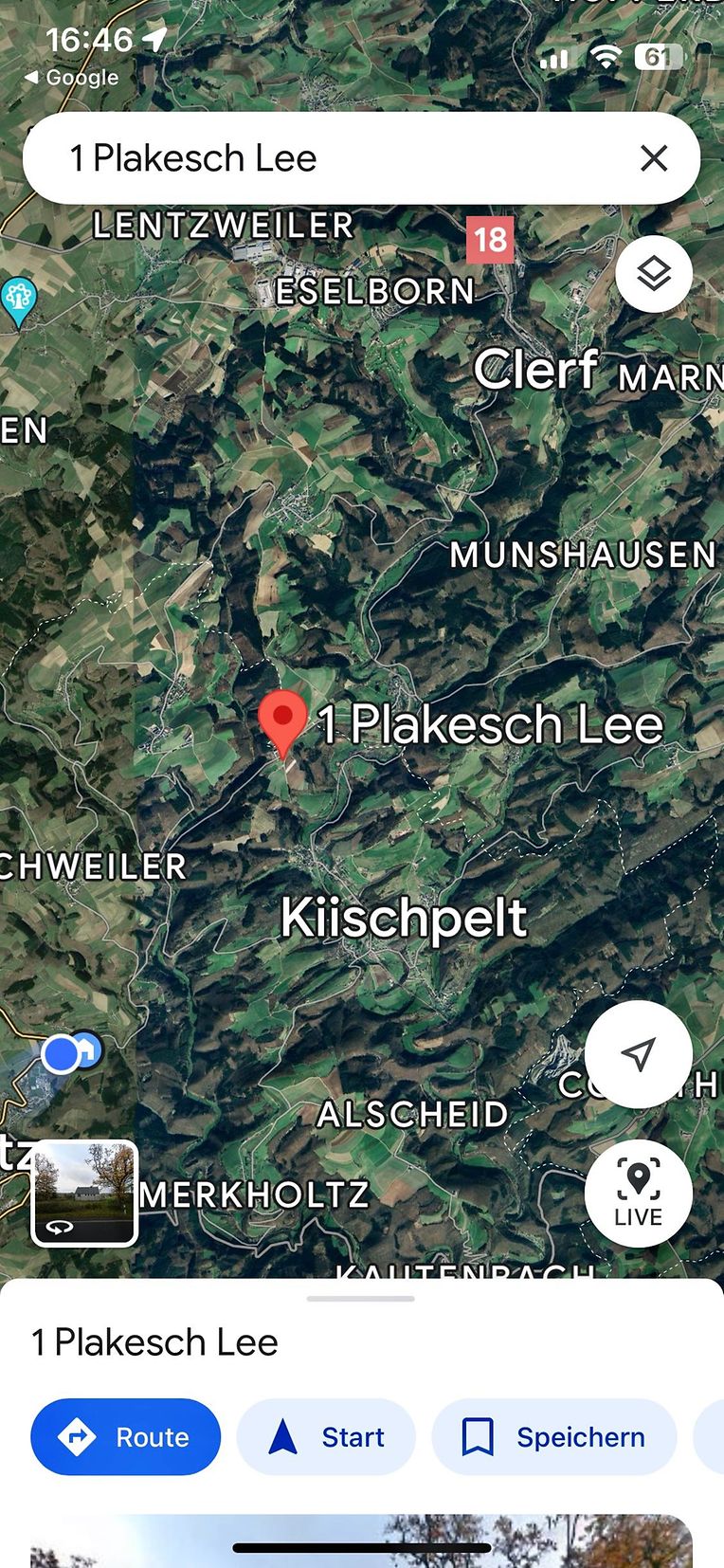Image resolution: width=724 pixels, height=1568 pixels.
Task: Return to the previous app via Google back link
Action: pyautogui.click(x=72, y=78)
